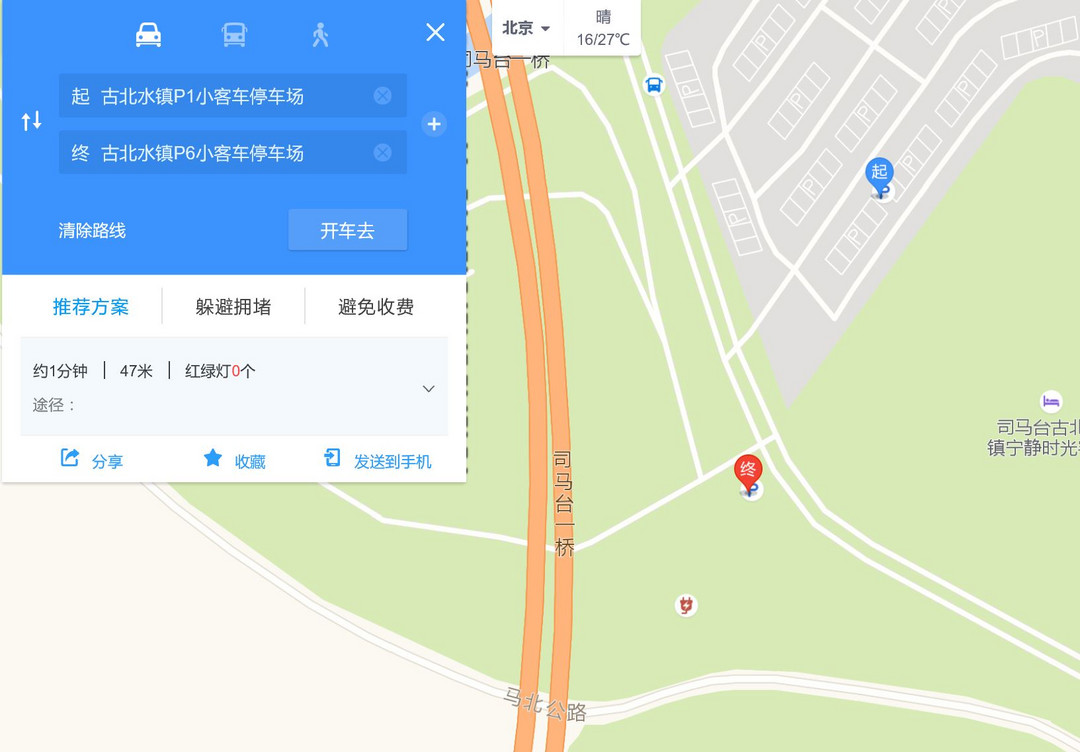
Task: Expand the 47米 route details
Action: [428, 389]
